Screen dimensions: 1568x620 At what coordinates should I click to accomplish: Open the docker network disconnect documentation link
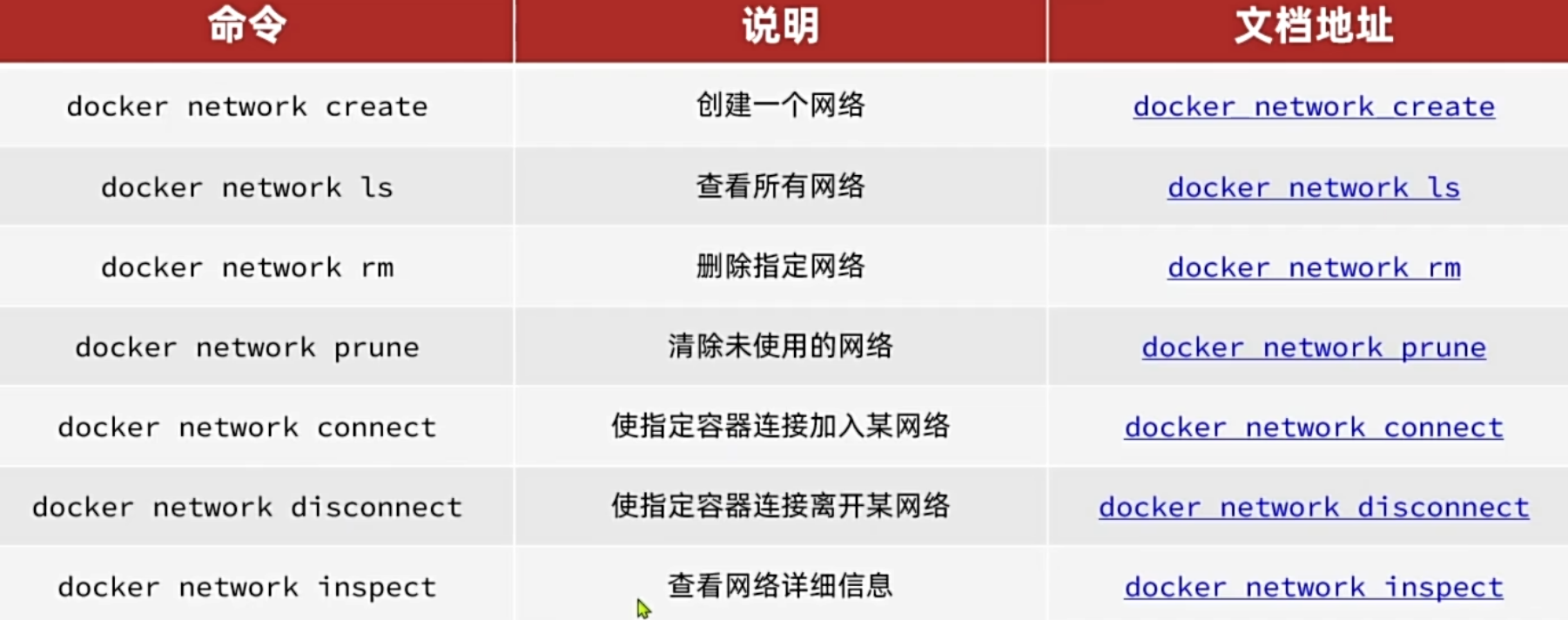tap(1313, 507)
